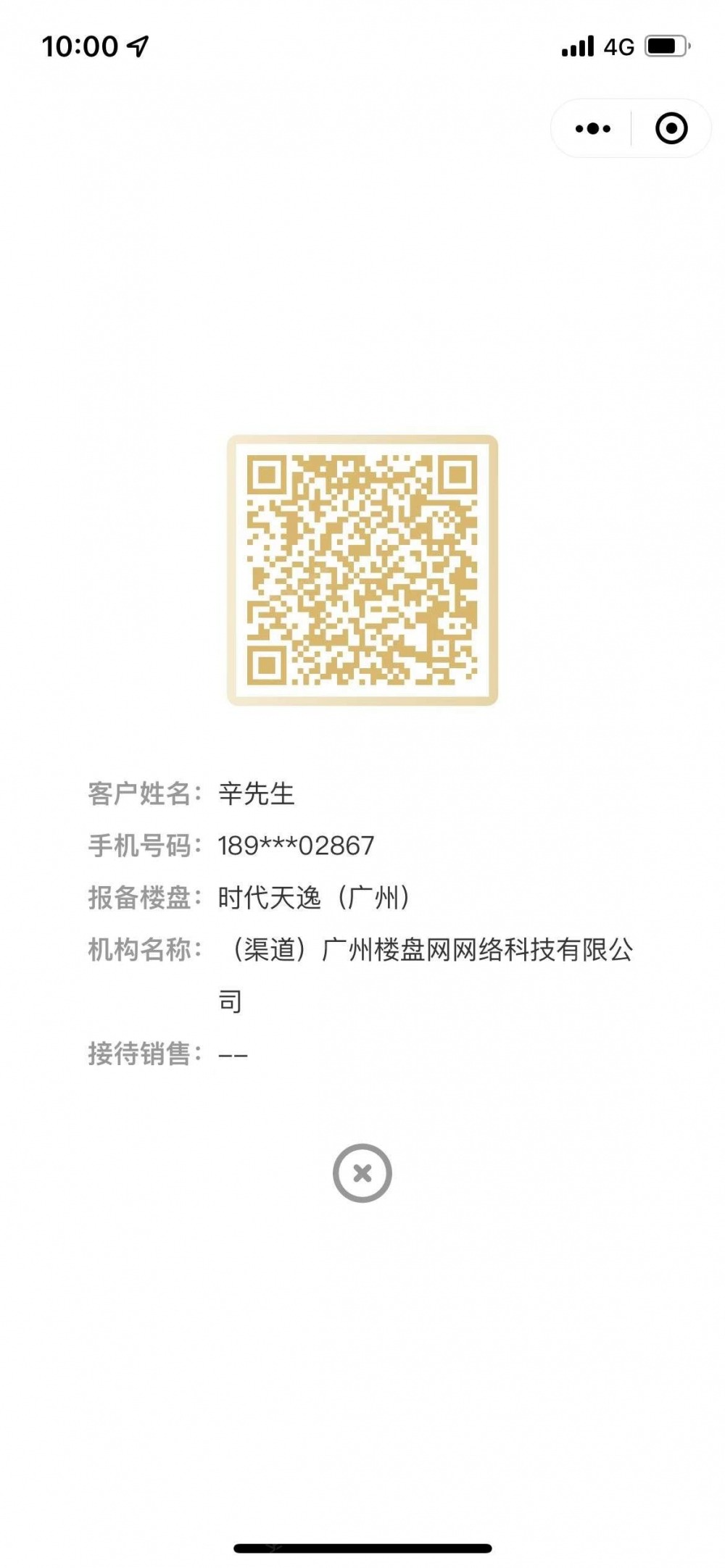Exit the mini program via the circle button
Viewport: 725px width, 1568px height.
[671, 129]
